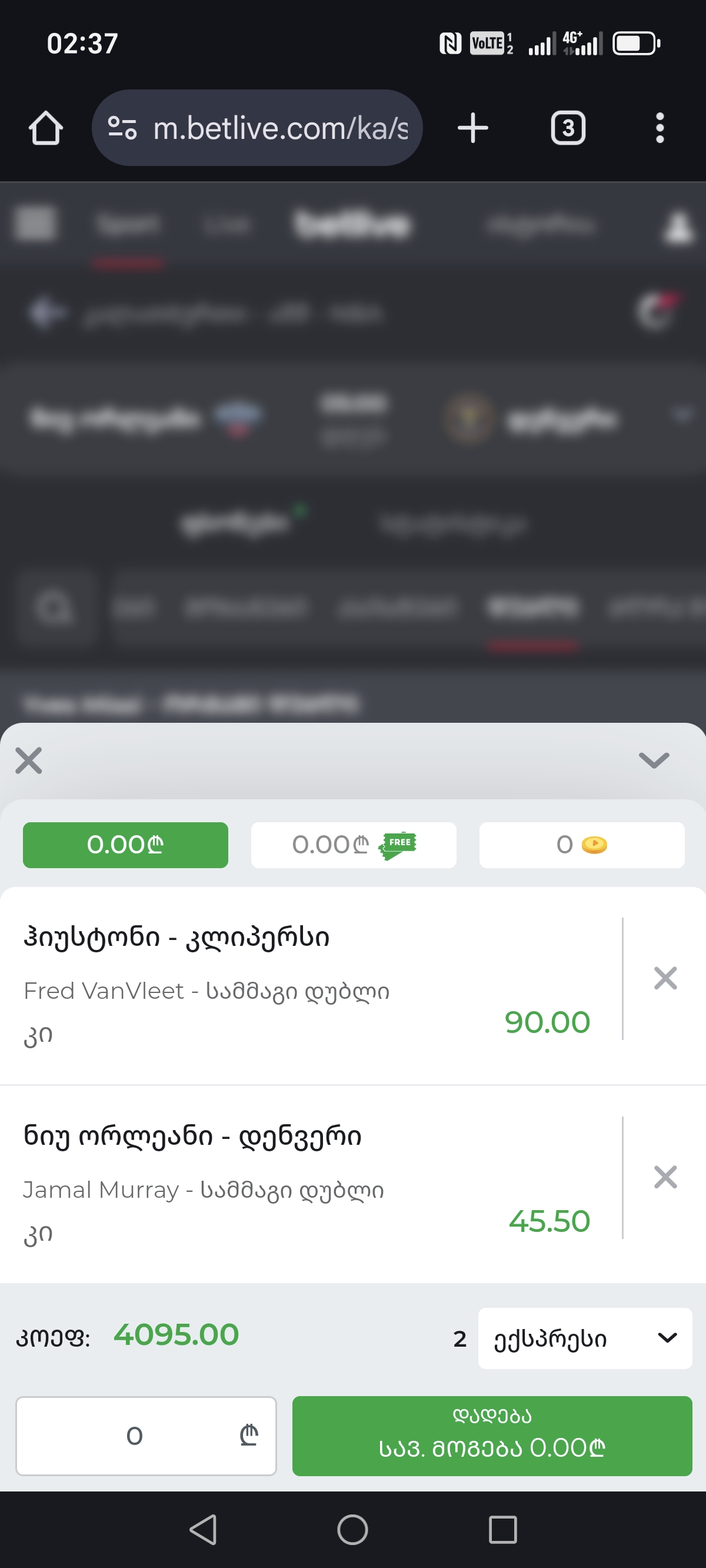Select the coins balance option
This screenshot has width=706, height=1568.
click(x=581, y=844)
